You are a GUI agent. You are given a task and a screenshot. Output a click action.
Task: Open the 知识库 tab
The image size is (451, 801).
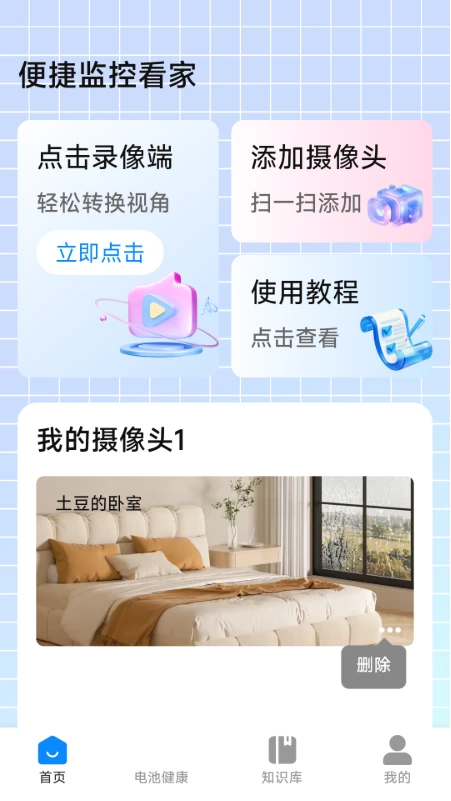coord(282,760)
